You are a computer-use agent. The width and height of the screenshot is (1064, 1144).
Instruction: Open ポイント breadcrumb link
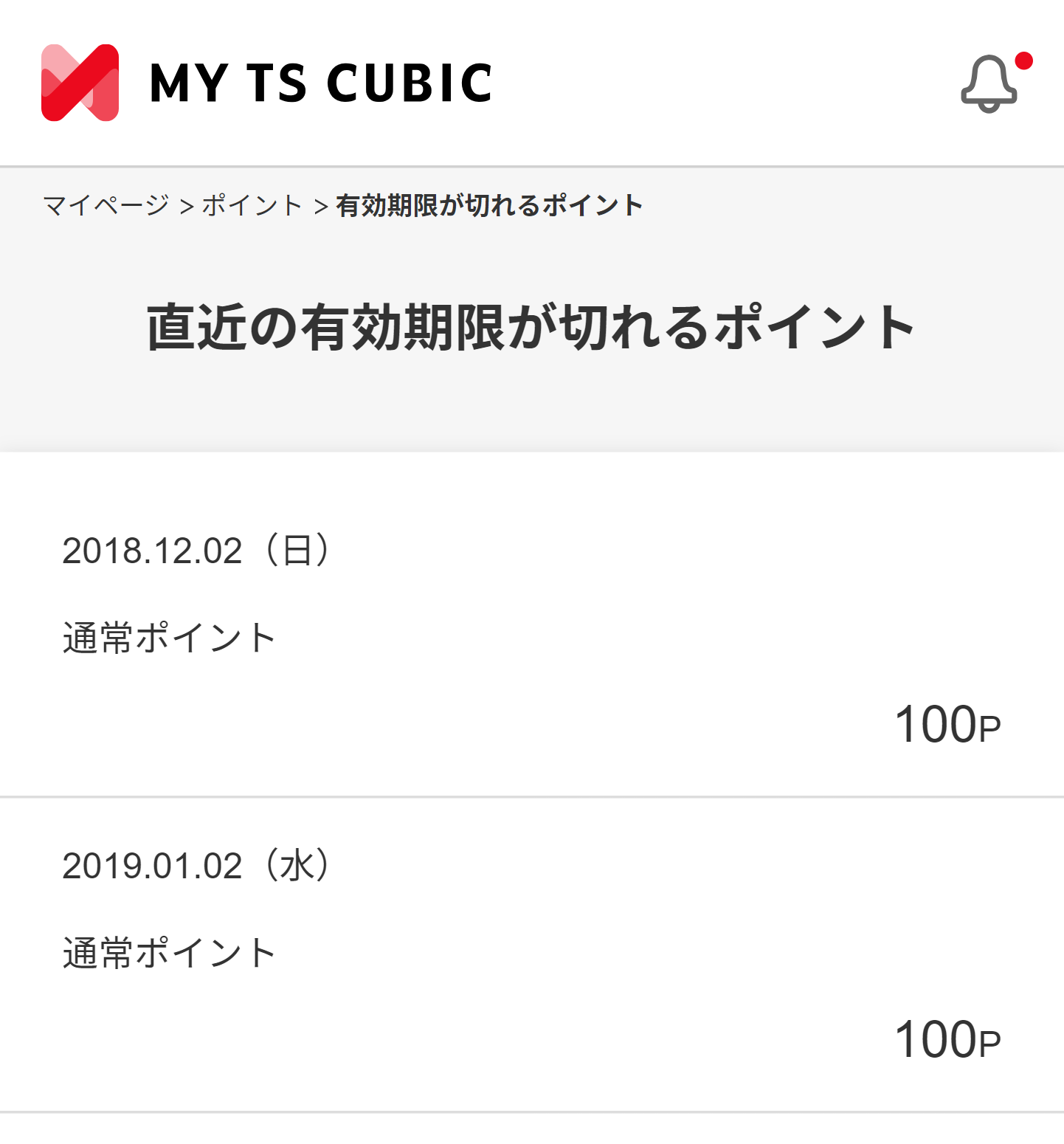252,205
